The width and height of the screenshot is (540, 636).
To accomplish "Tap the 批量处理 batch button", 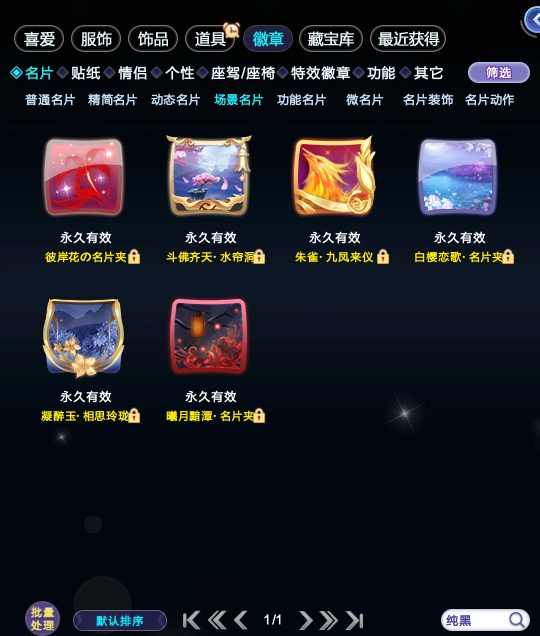I will point(42,619).
